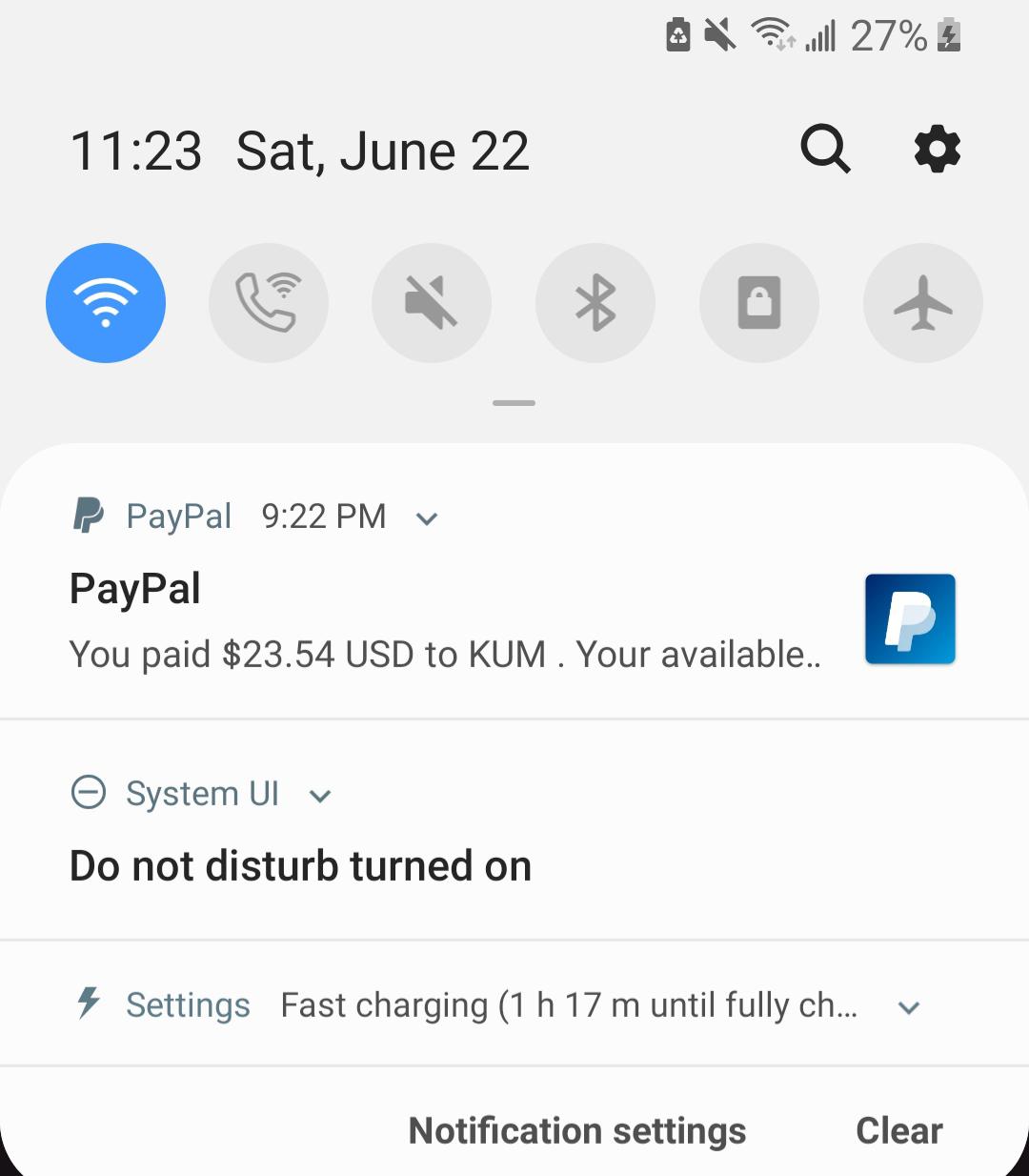Toggle Airplane mode tile
Viewport: 1029px width, 1176px height.
(x=921, y=302)
